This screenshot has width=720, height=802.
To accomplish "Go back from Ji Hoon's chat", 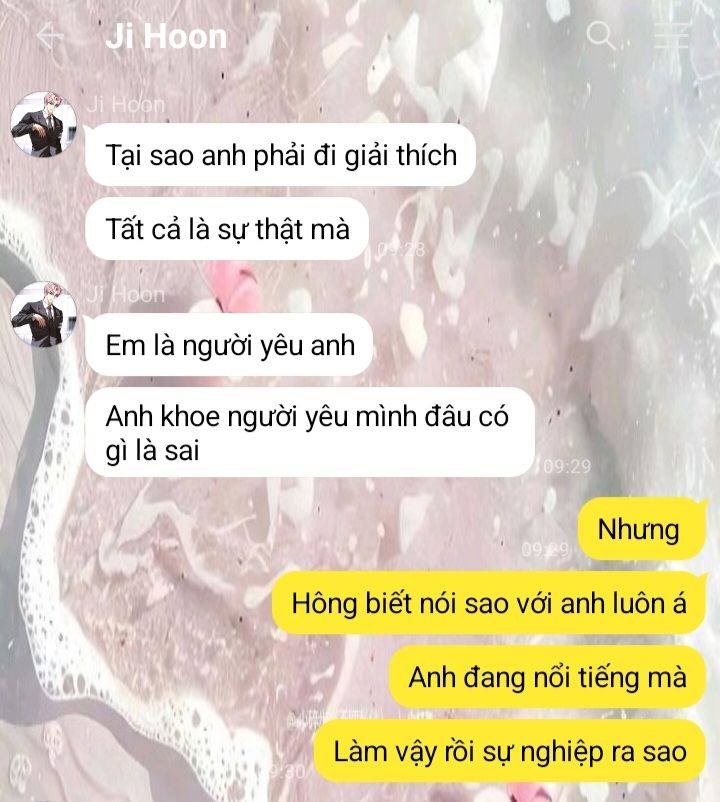I will (x=48, y=37).
